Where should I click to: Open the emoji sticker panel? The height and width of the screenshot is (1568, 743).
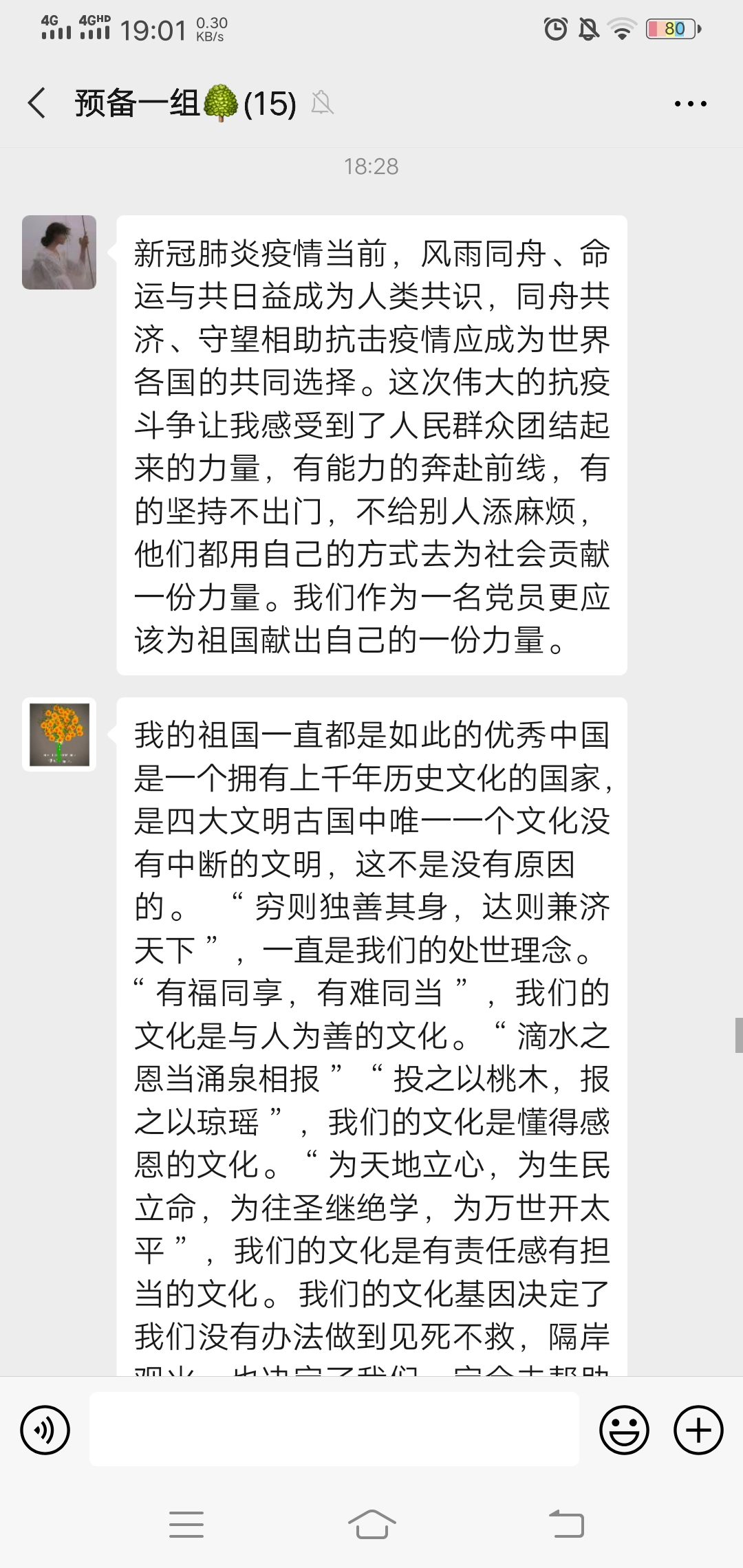click(624, 1430)
